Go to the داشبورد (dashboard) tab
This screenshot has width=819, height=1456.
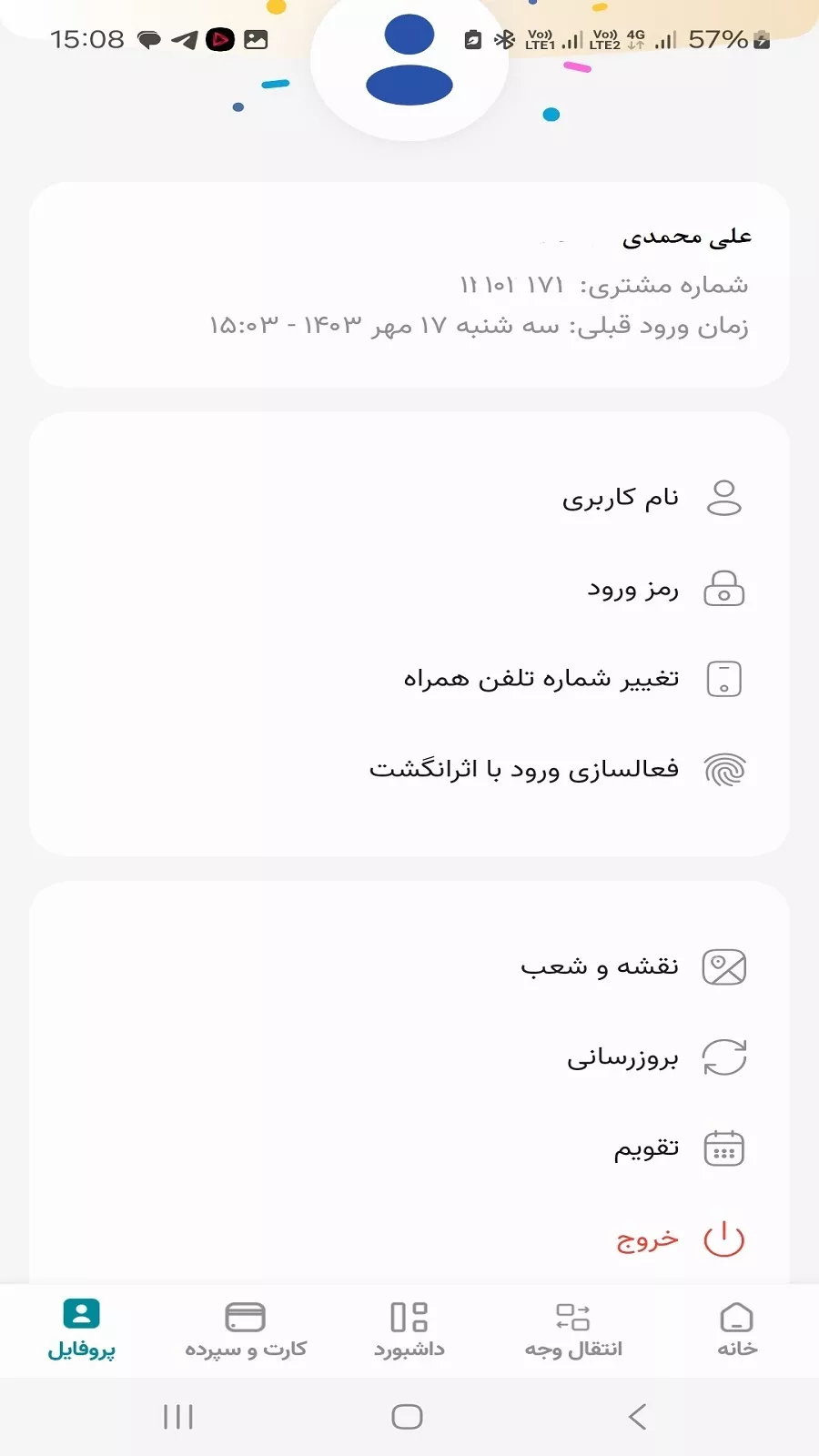(x=409, y=1330)
